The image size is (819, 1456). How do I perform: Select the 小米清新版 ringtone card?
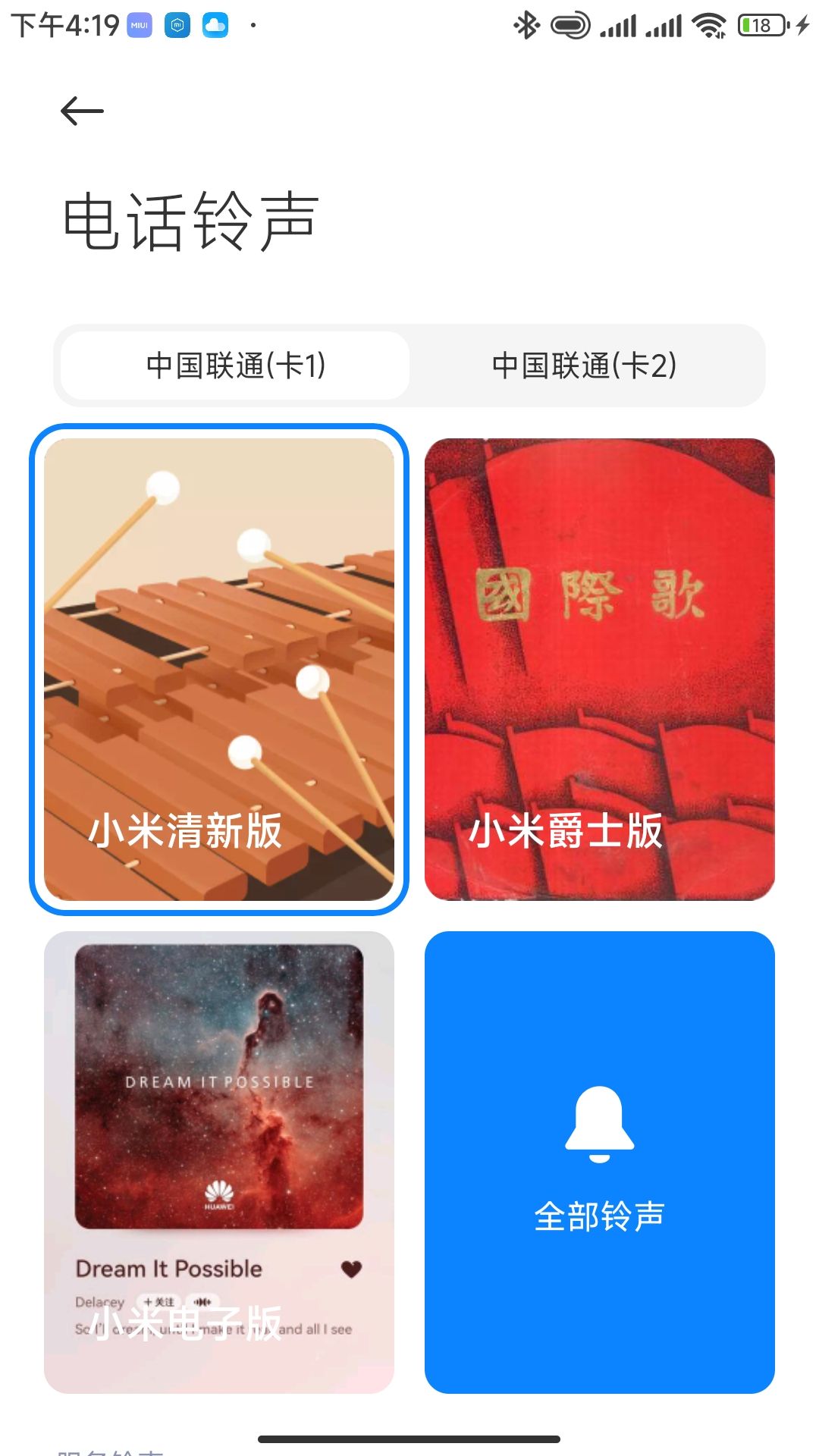(x=219, y=670)
